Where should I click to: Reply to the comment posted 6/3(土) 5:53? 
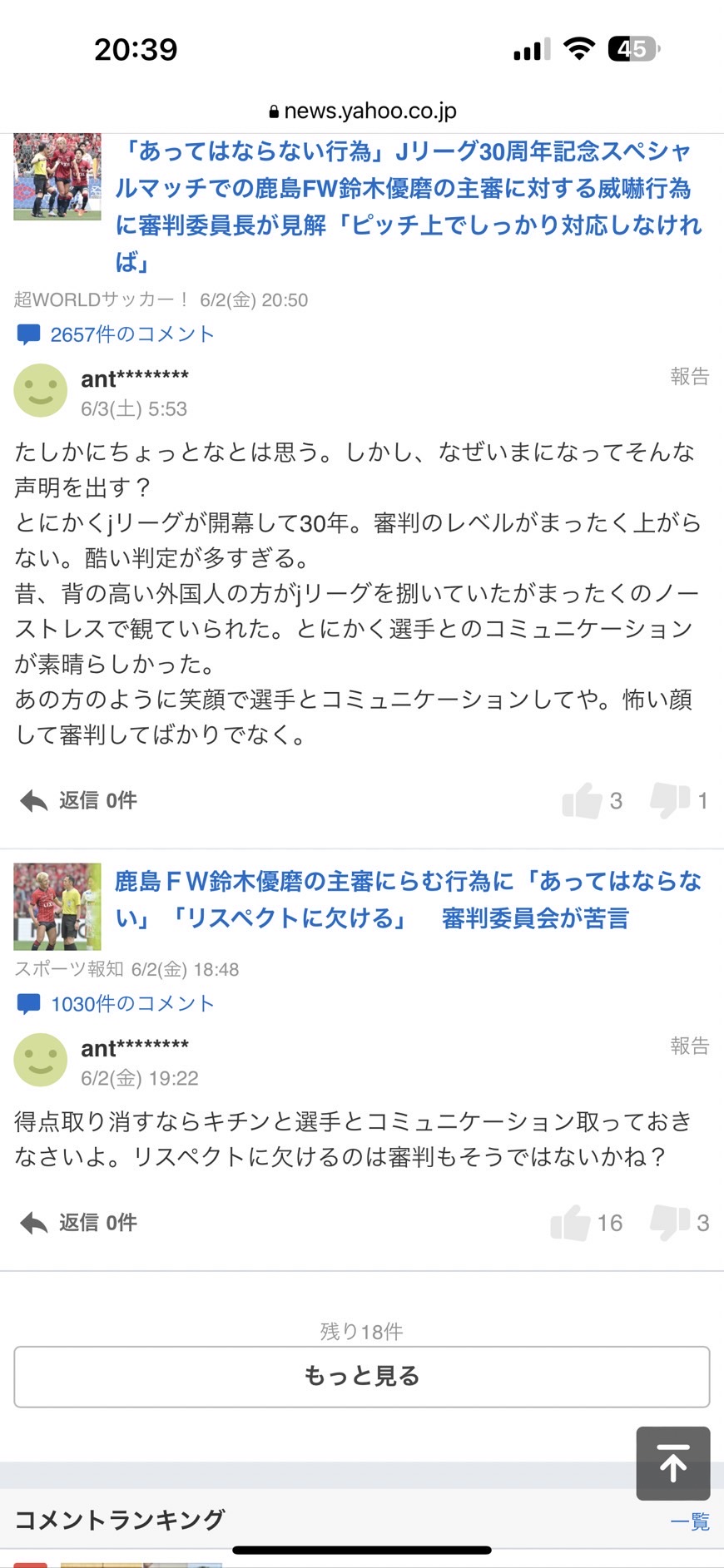coord(79,800)
